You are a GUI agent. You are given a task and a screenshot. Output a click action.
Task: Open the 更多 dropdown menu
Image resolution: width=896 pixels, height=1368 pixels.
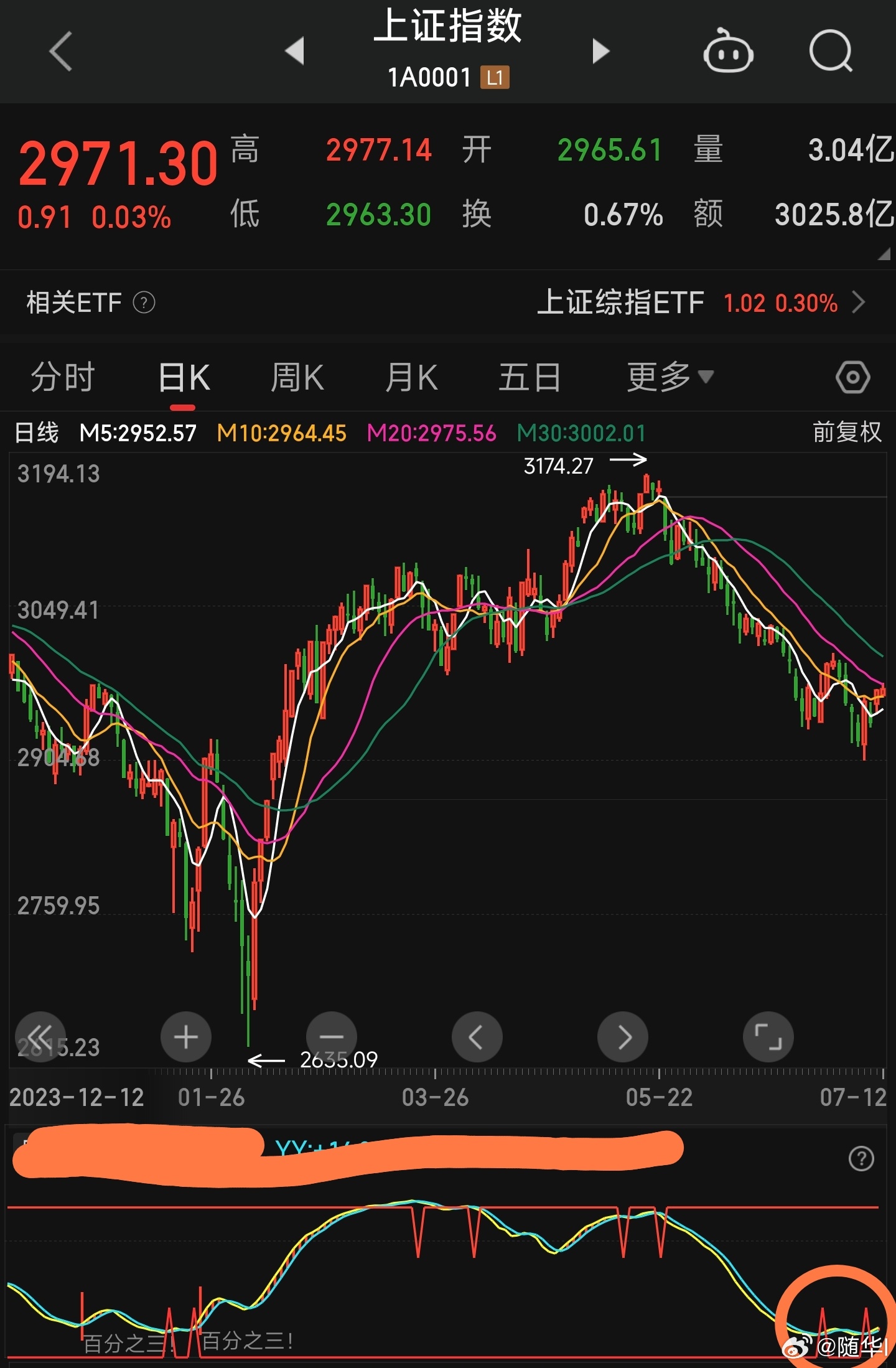click(669, 377)
